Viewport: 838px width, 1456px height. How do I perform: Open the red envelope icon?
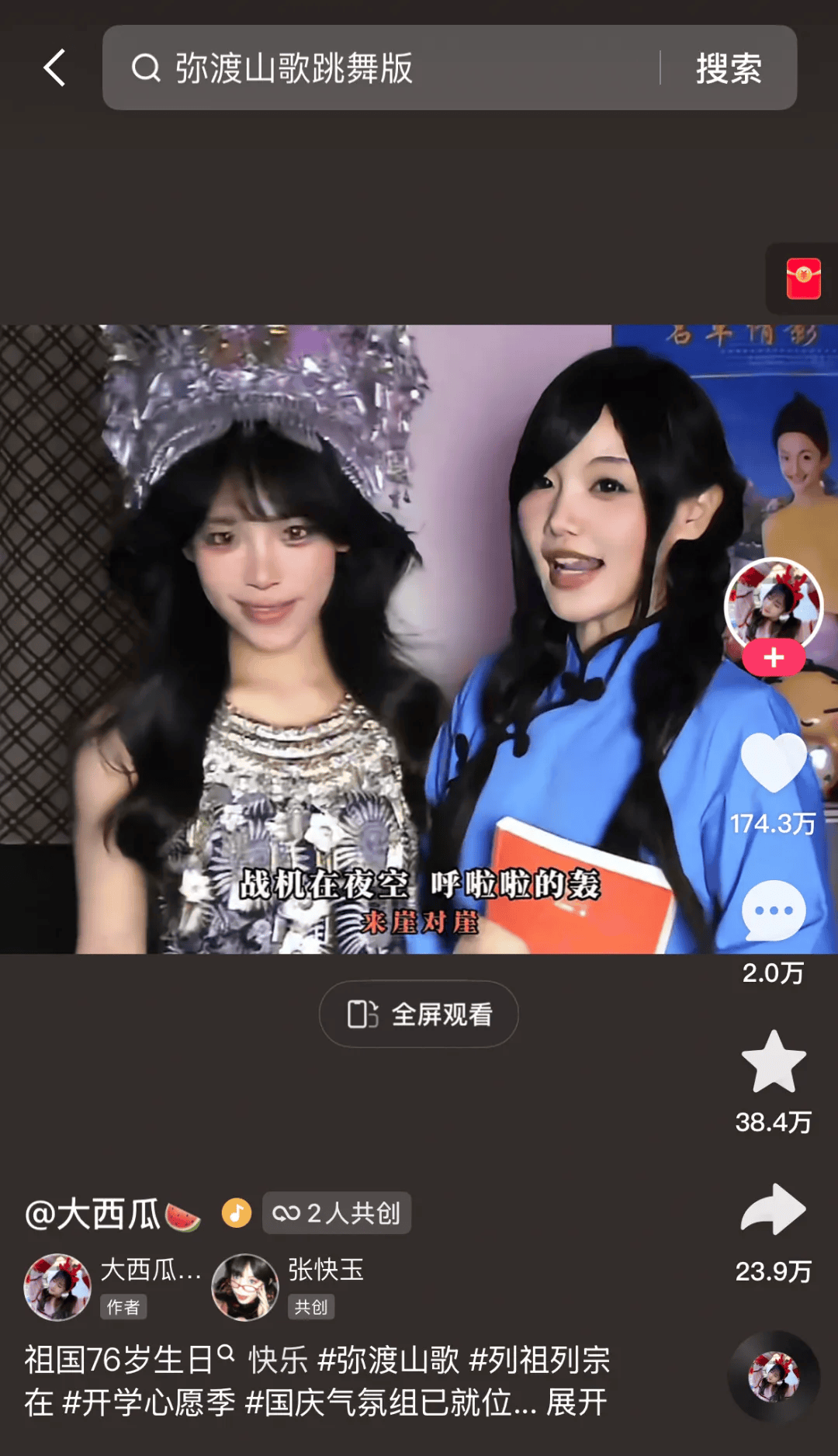click(x=803, y=279)
